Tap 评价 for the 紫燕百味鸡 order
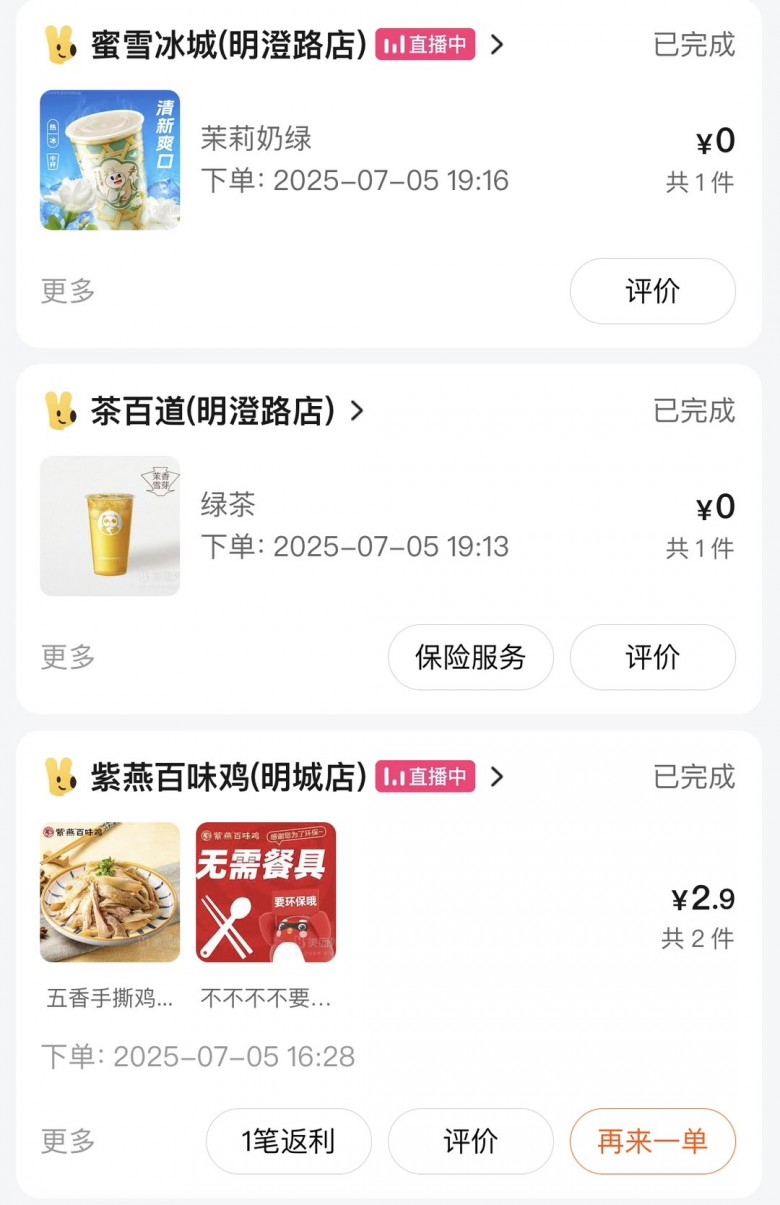This screenshot has height=1205, width=780. pyautogui.click(x=470, y=1141)
